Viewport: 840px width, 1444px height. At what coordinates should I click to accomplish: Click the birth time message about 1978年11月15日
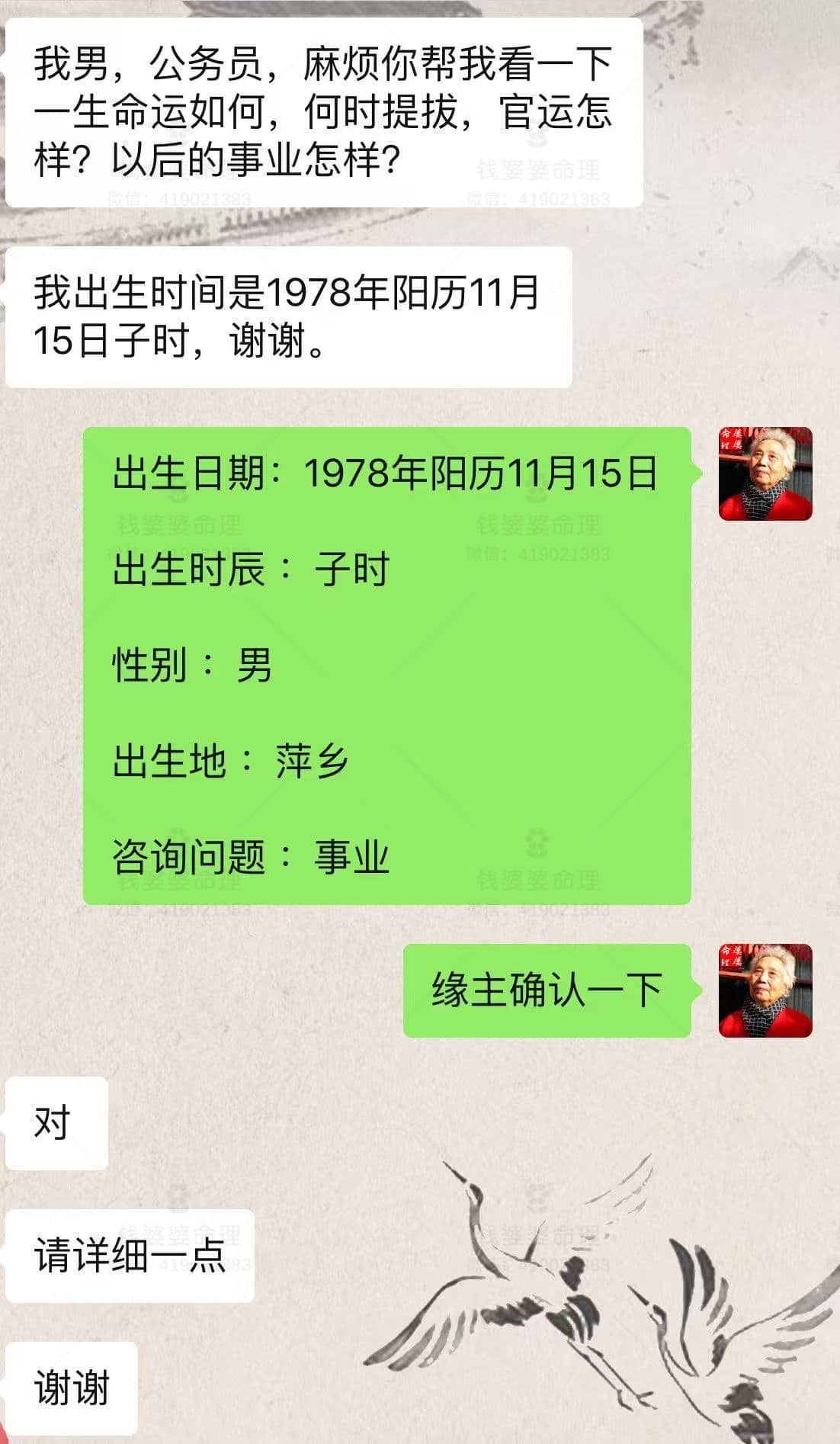click(290, 316)
